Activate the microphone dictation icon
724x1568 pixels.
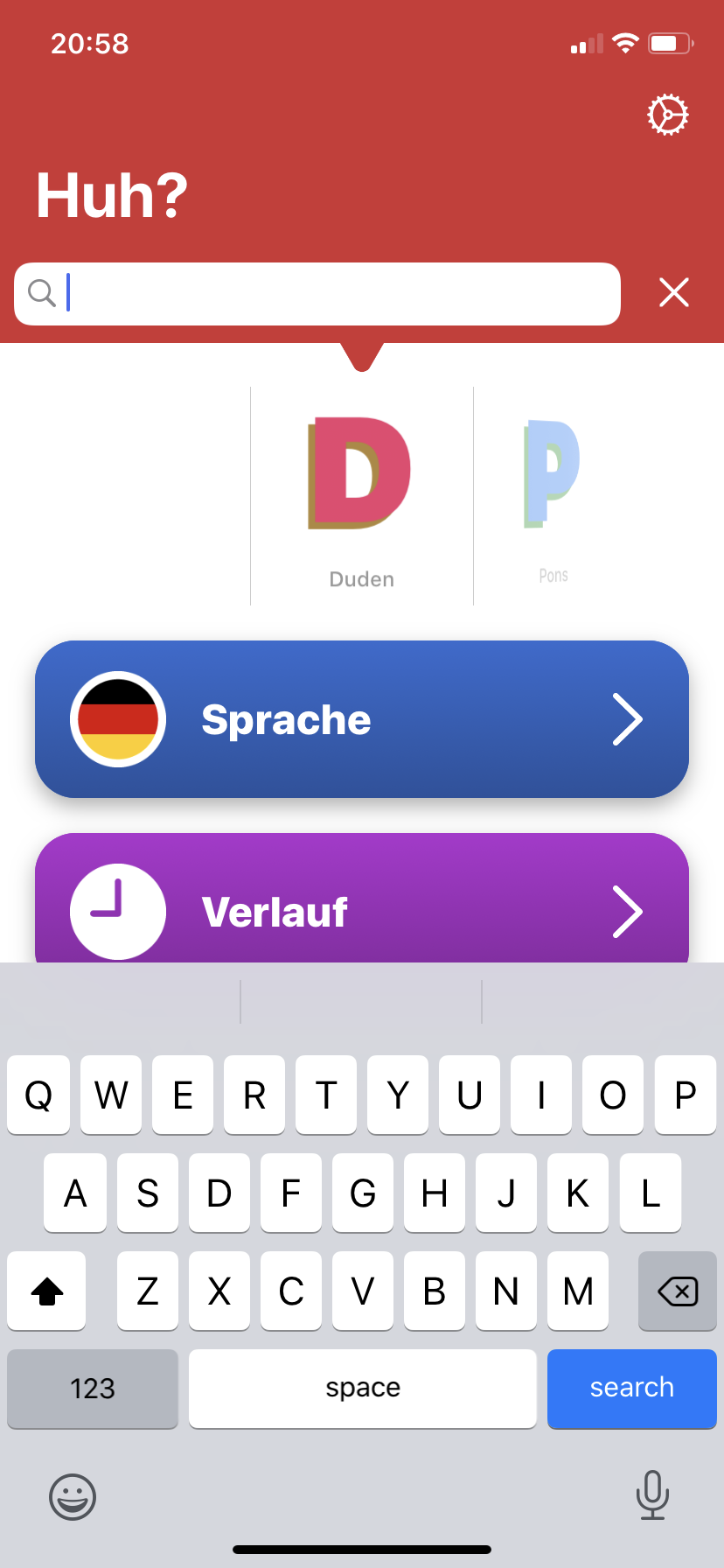click(652, 1496)
